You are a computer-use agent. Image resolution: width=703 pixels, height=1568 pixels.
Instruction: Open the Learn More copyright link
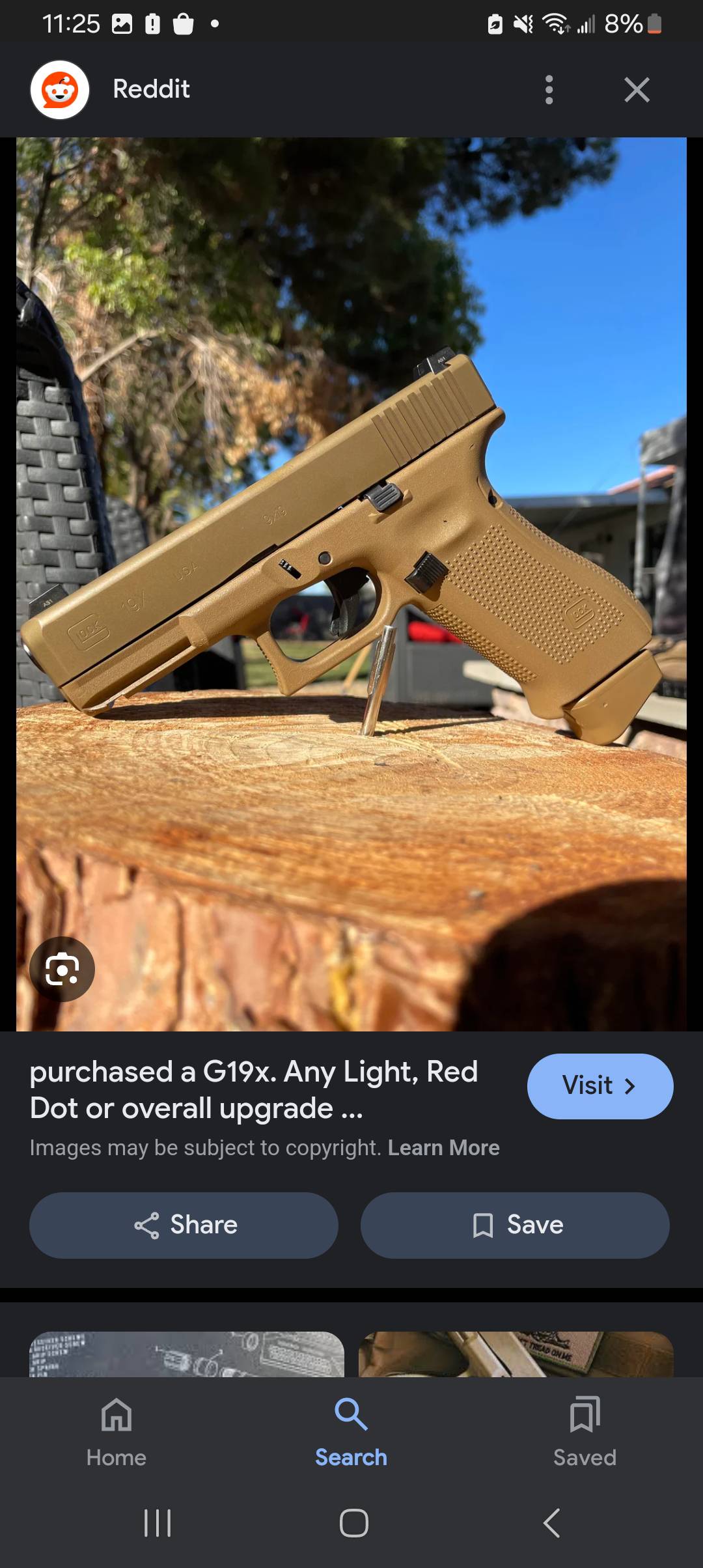pyautogui.click(x=443, y=1147)
